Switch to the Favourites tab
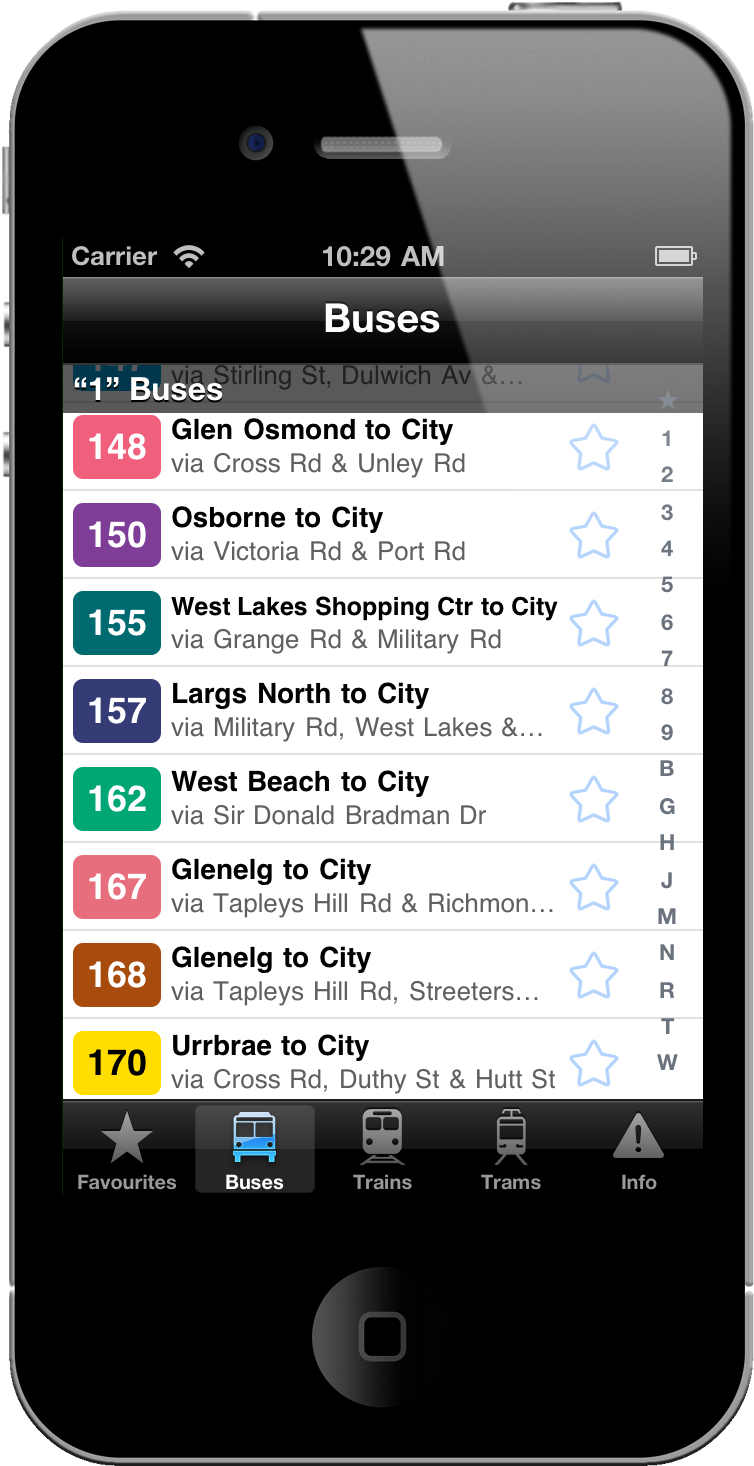Viewport: 754px width, 1466px height. (127, 1150)
